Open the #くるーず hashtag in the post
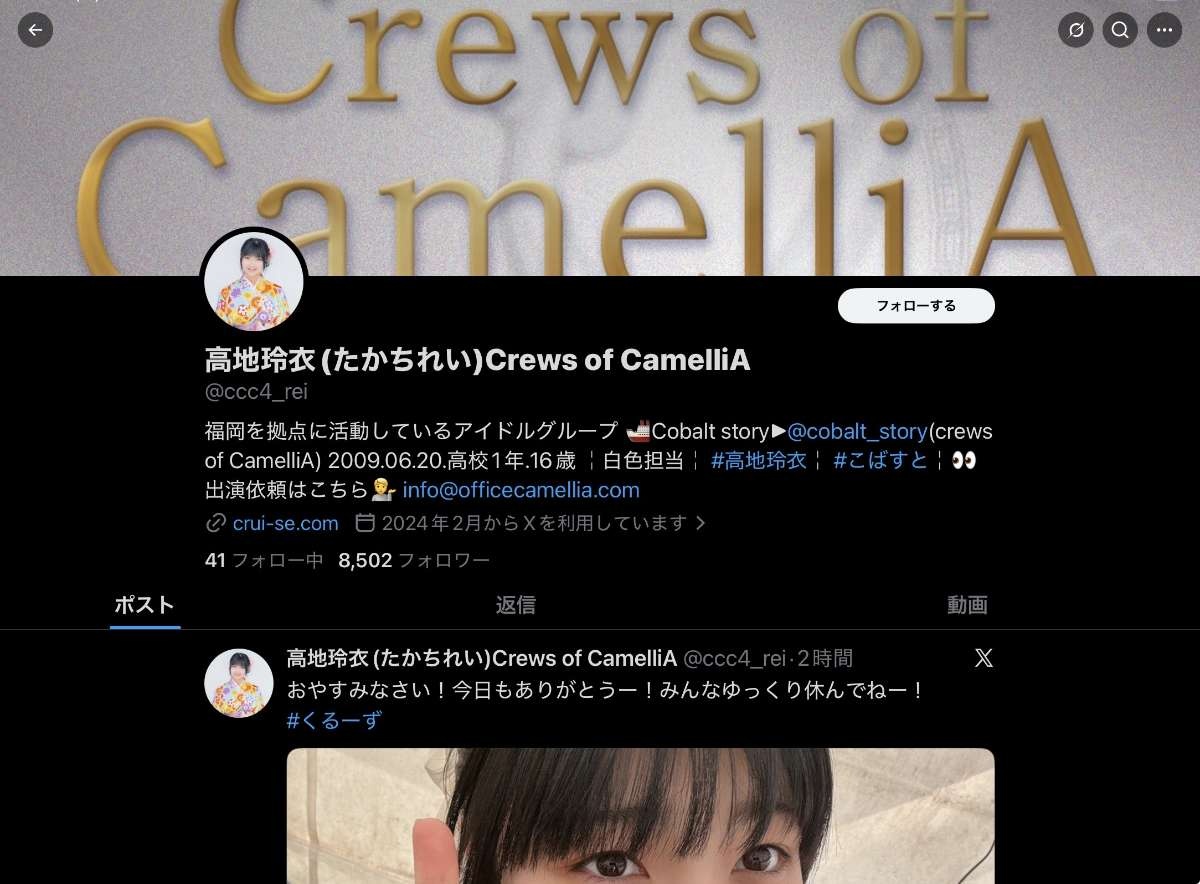This screenshot has height=884, width=1200. (334, 720)
